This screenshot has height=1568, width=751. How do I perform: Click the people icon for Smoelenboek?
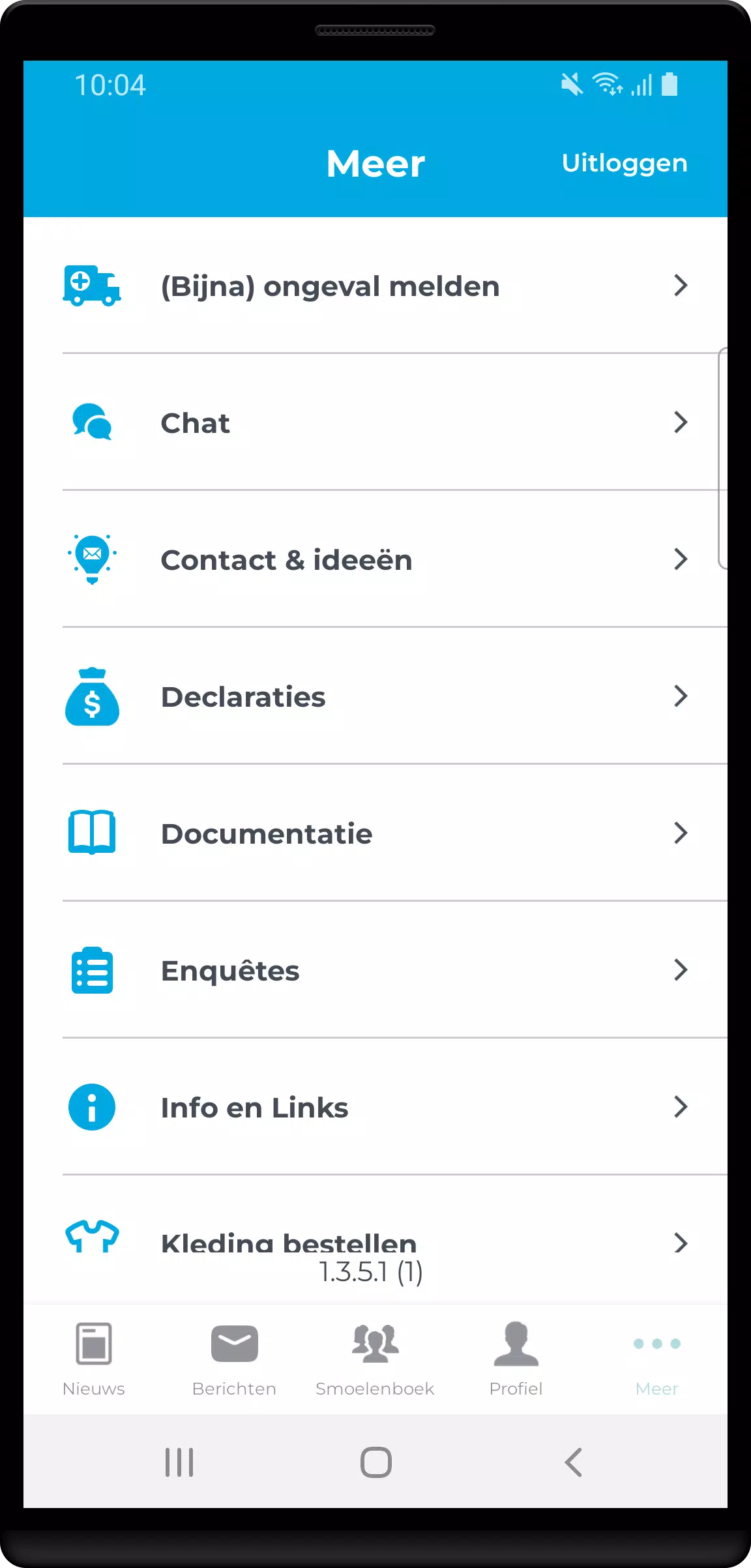pos(375,1343)
